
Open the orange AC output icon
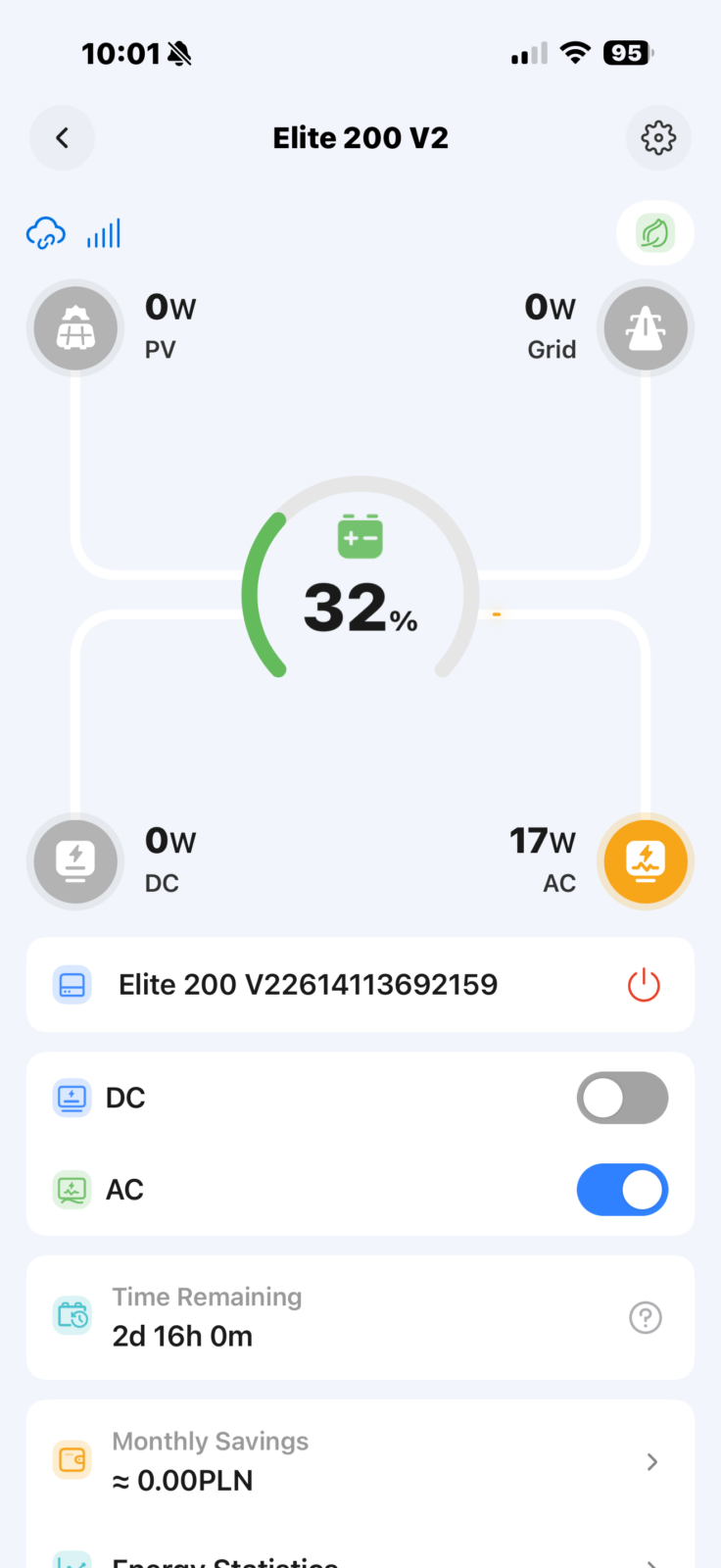(646, 861)
